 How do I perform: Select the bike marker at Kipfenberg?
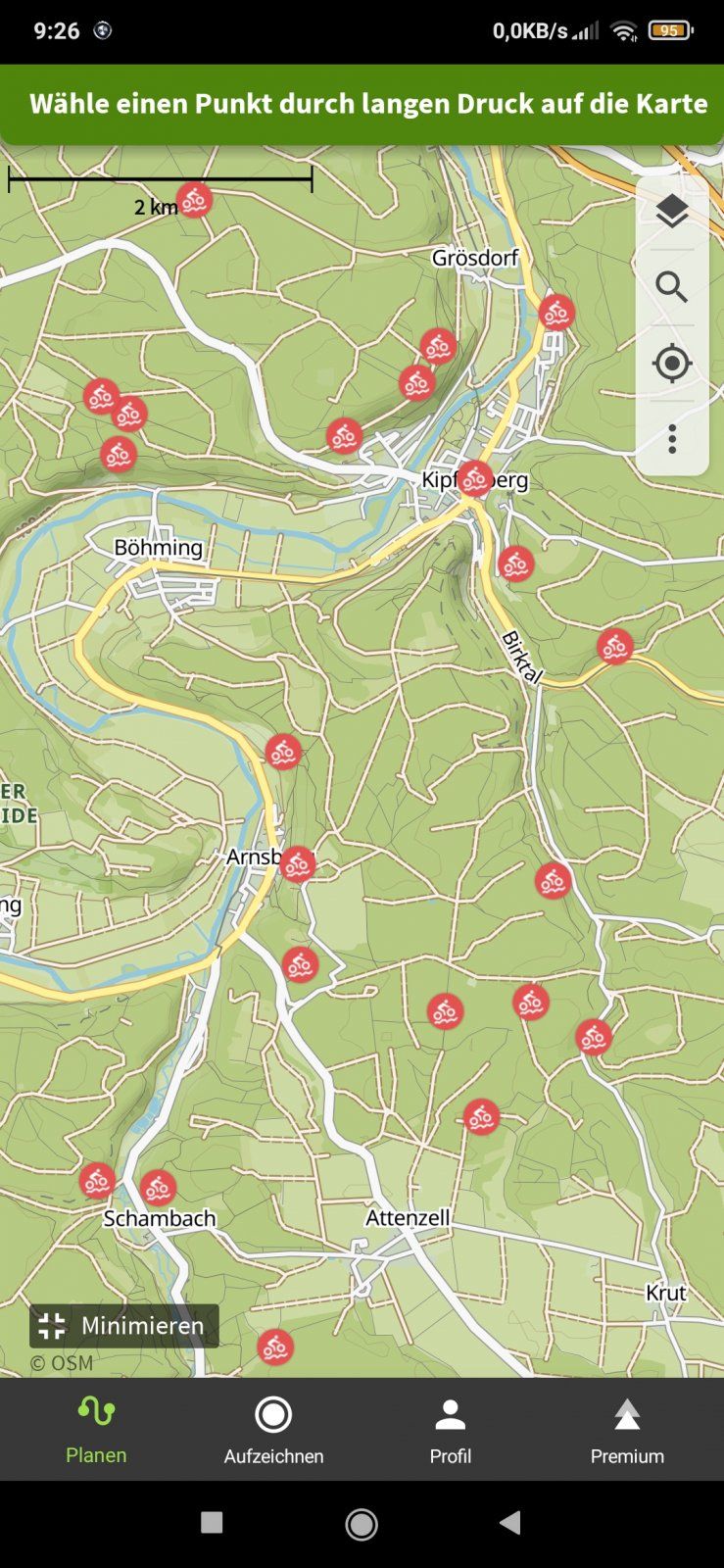(x=475, y=478)
